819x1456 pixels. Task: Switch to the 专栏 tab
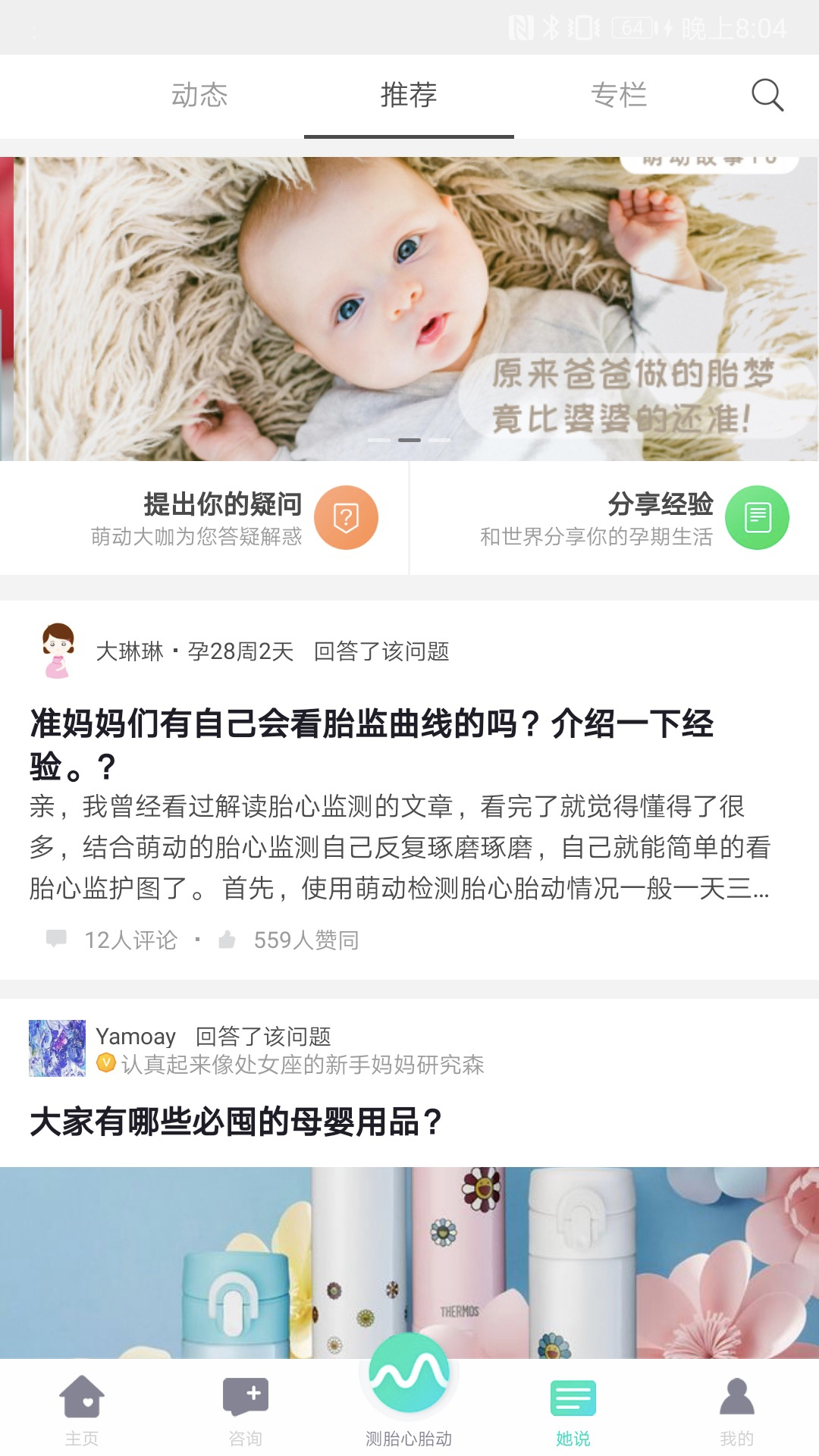click(619, 96)
